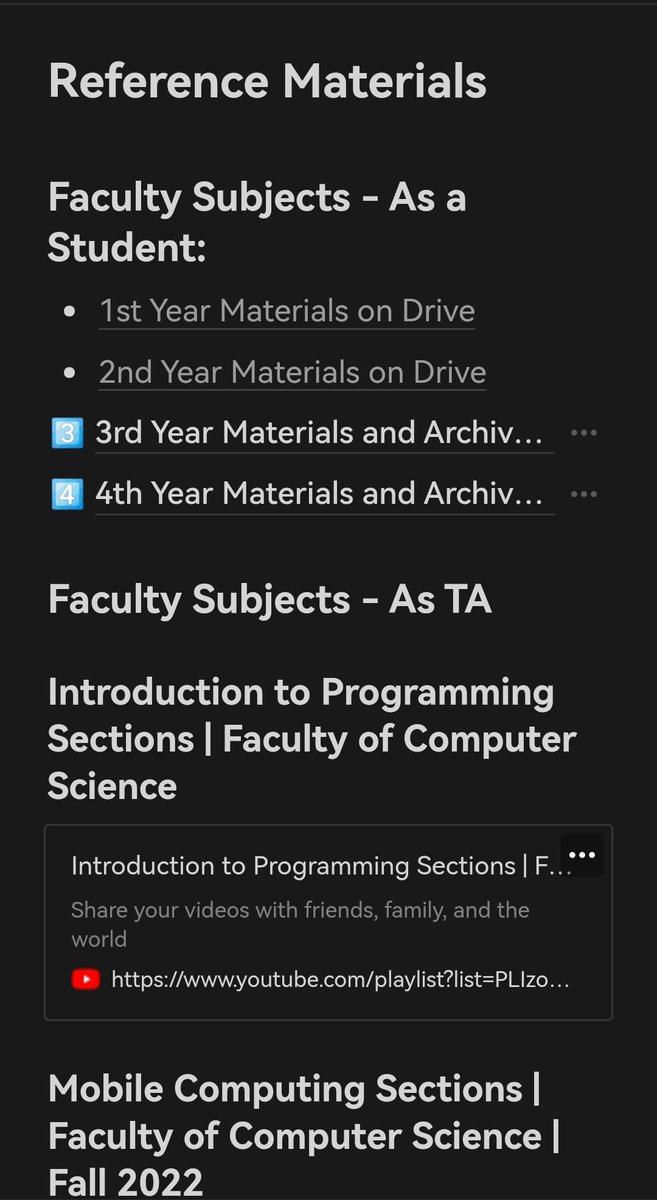Show more options for 4th Year Materials
Image resolution: width=657 pixels, height=1200 pixels.
(x=583, y=494)
